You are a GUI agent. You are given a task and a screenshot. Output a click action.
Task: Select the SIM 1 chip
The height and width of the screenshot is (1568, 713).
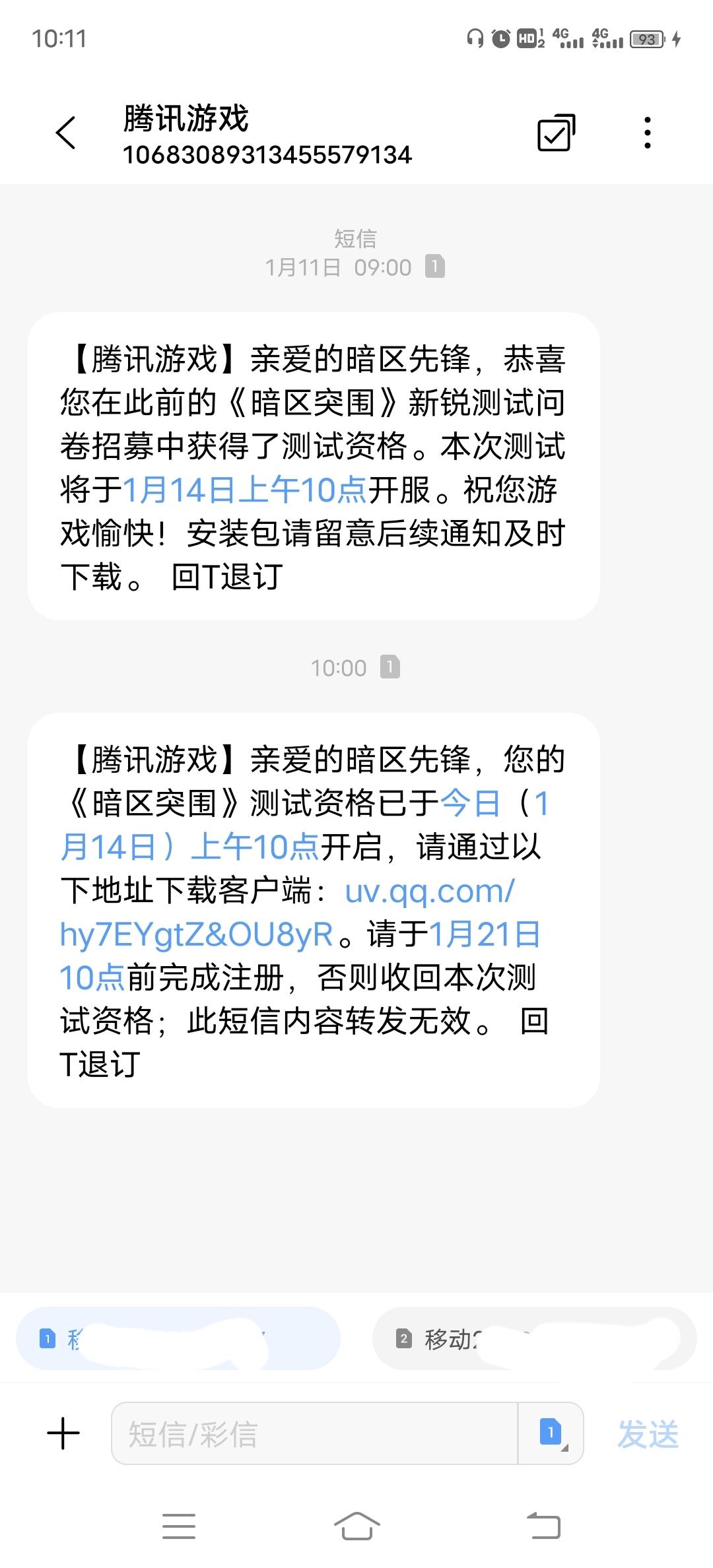tap(178, 1339)
